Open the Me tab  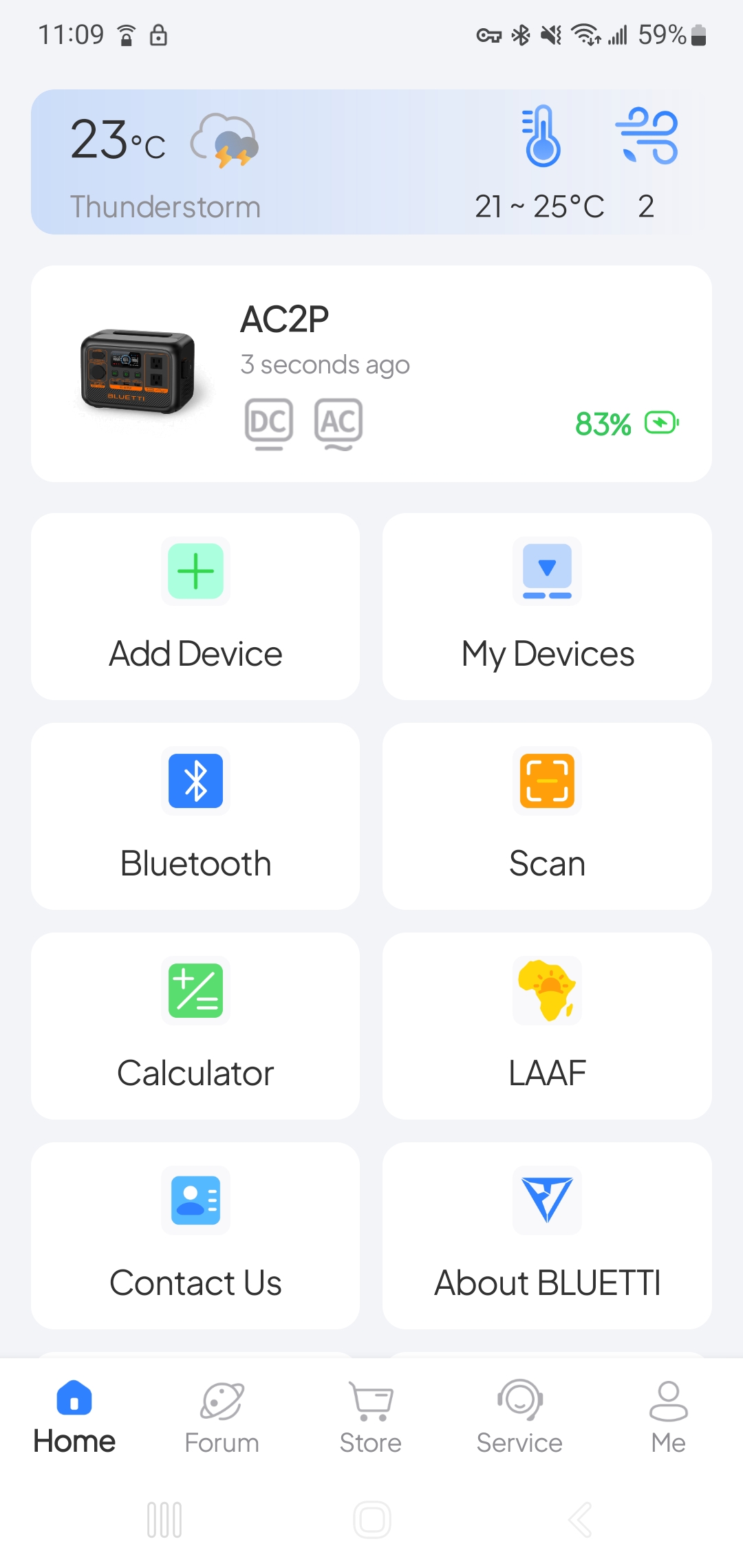[x=668, y=1417]
